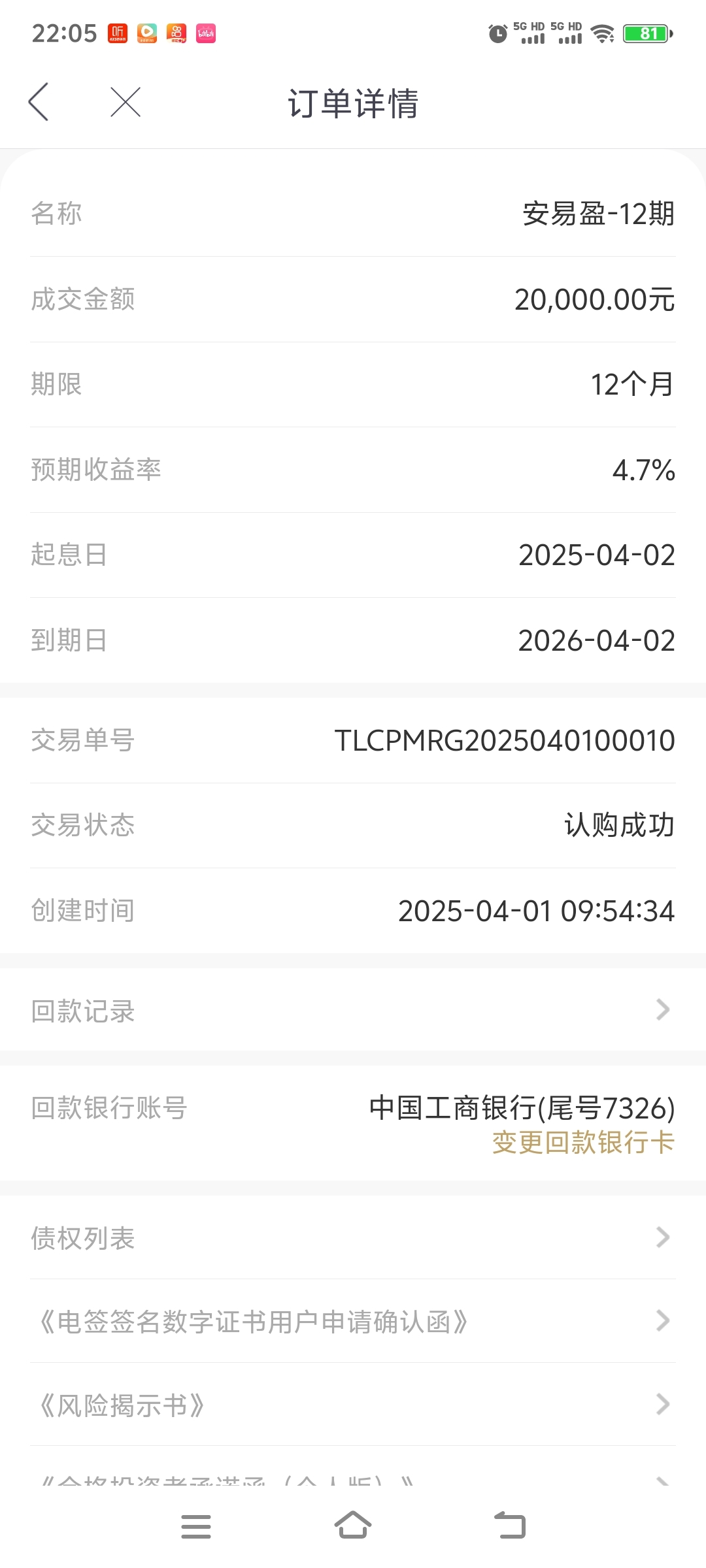Viewport: 706px width, 1568px height.
Task: Open the 回款记录 row
Action: coord(353,1010)
